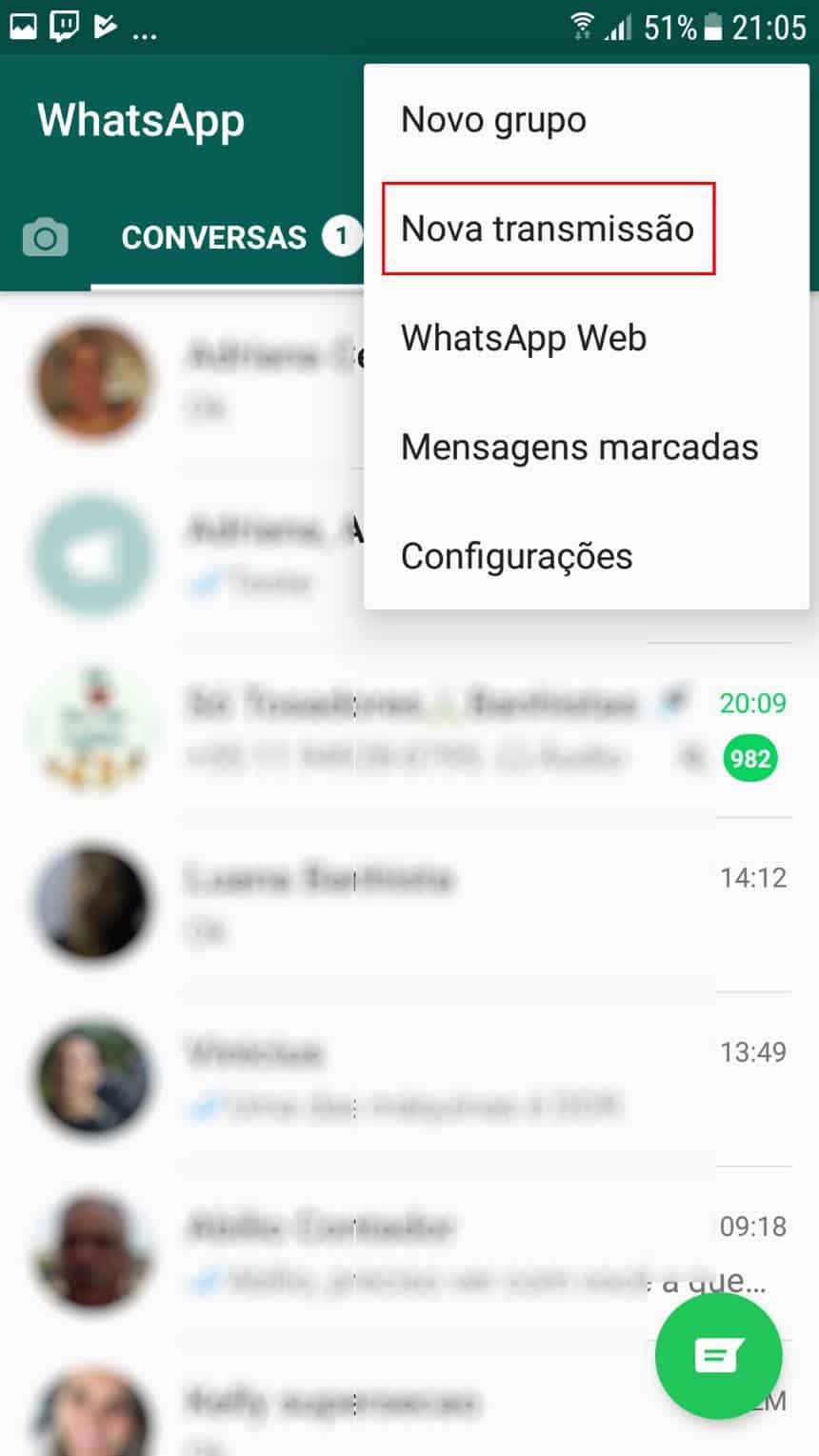The height and width of the screenshot is (1456, 819).
Task: Tap the unread badge showing 982
Action: (750, 759)
